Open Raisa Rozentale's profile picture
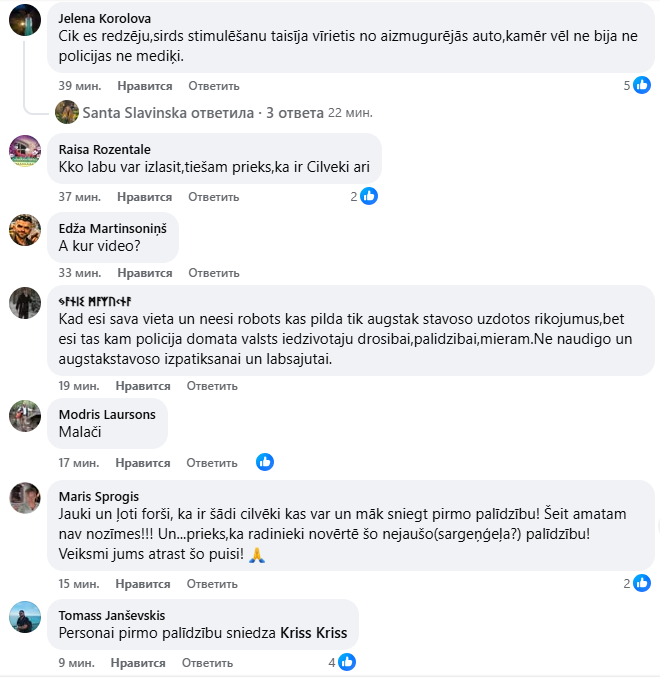 tap(24, 151)
